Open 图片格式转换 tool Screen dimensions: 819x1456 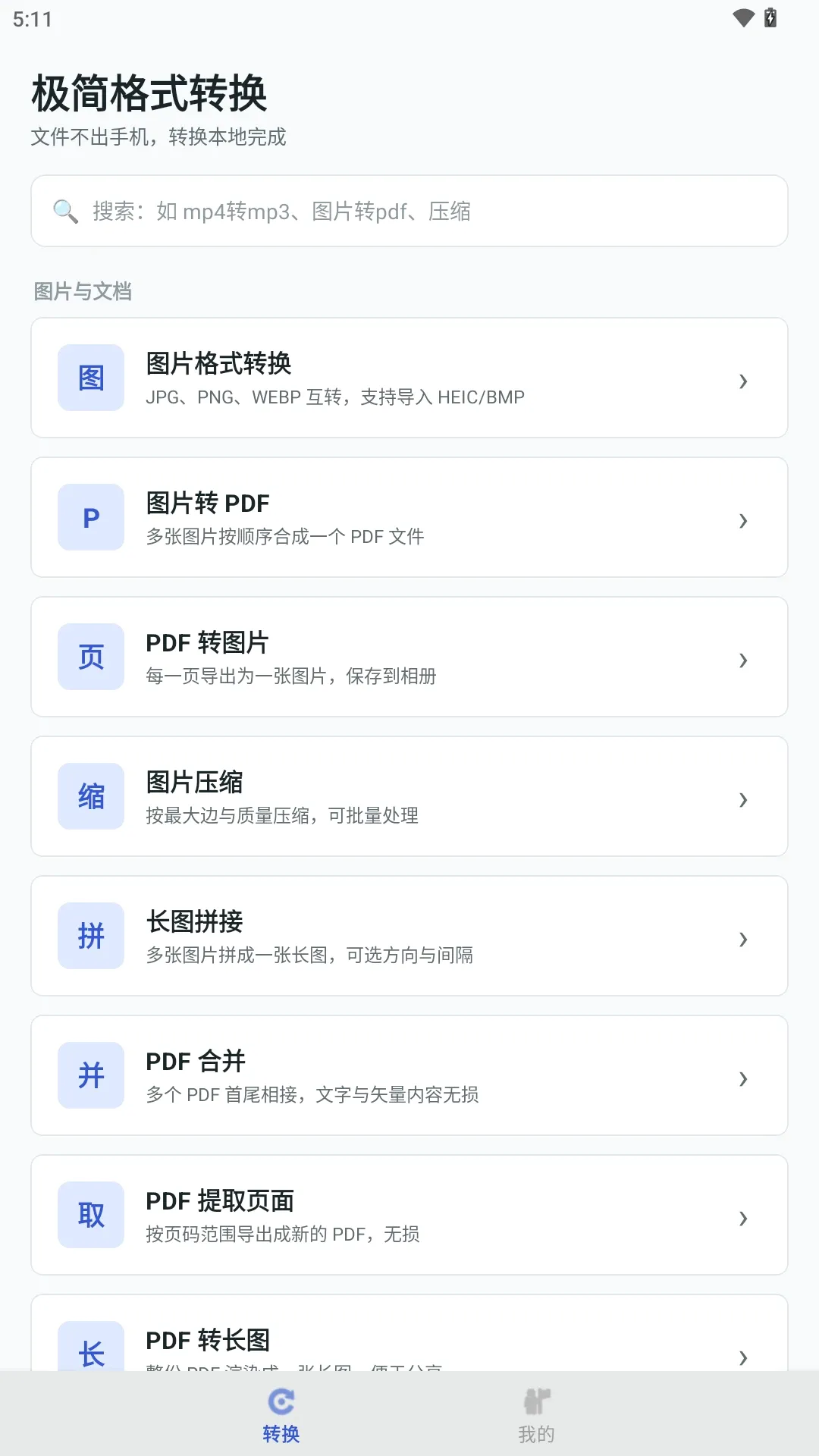click(x=409, y=378)
